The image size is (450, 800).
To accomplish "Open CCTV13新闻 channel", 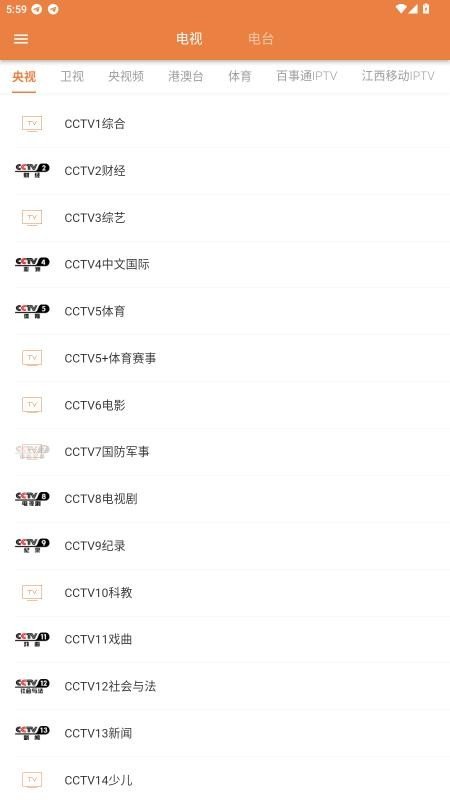I will 225,733.
